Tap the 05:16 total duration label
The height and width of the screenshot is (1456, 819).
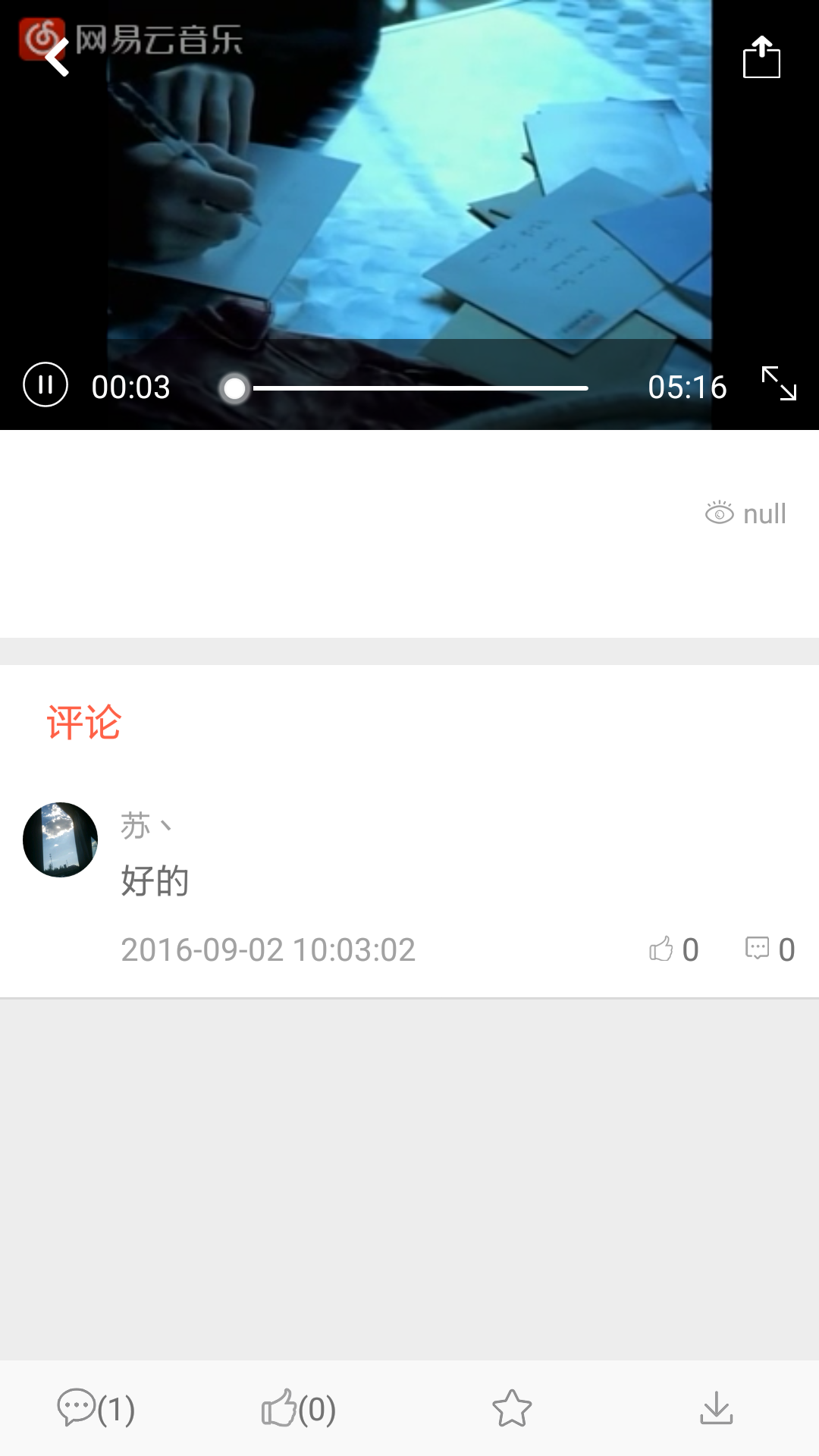pyautogui.click(x=686, y=387)
